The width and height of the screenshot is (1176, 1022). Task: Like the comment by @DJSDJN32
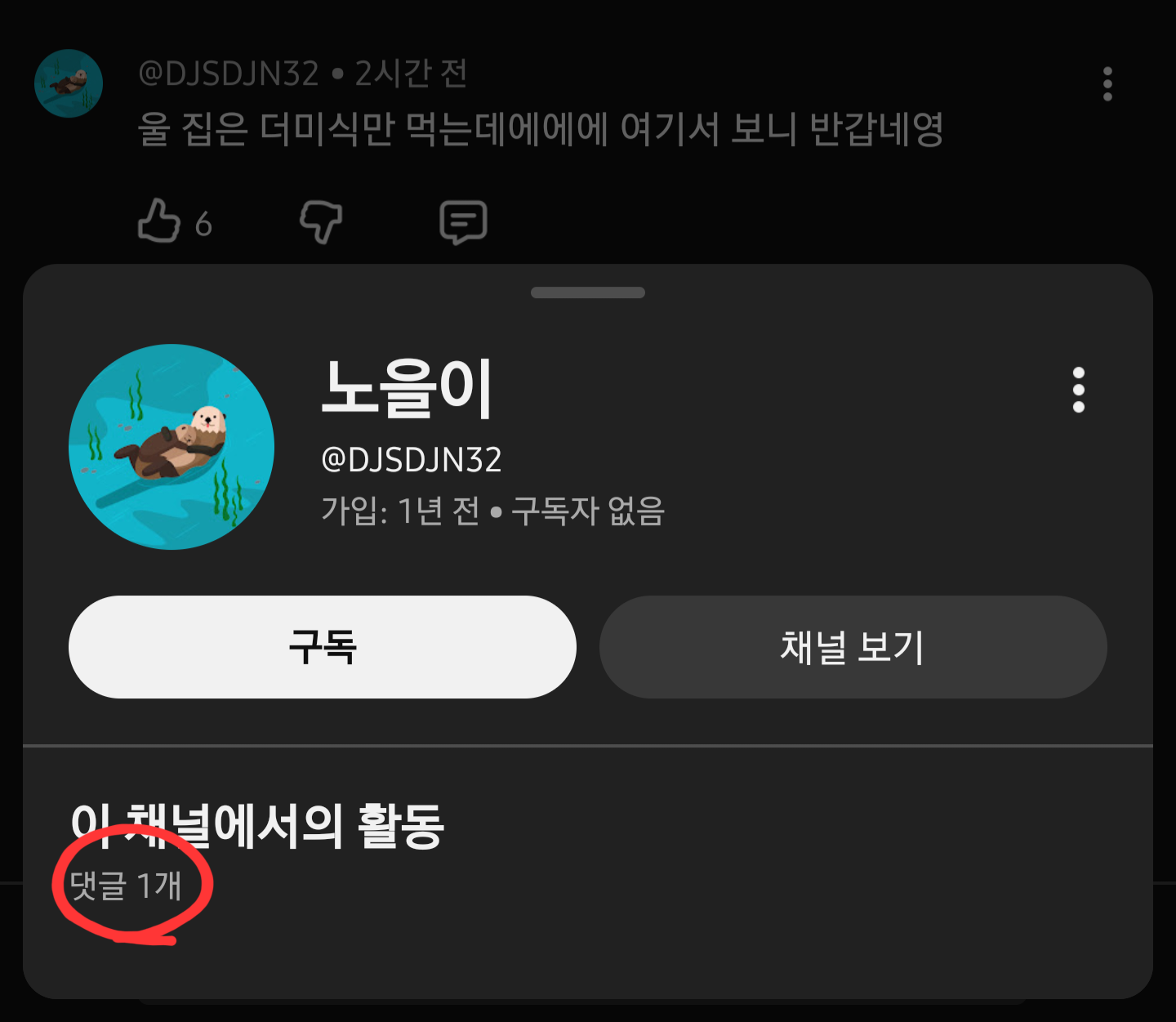point(158,221)
